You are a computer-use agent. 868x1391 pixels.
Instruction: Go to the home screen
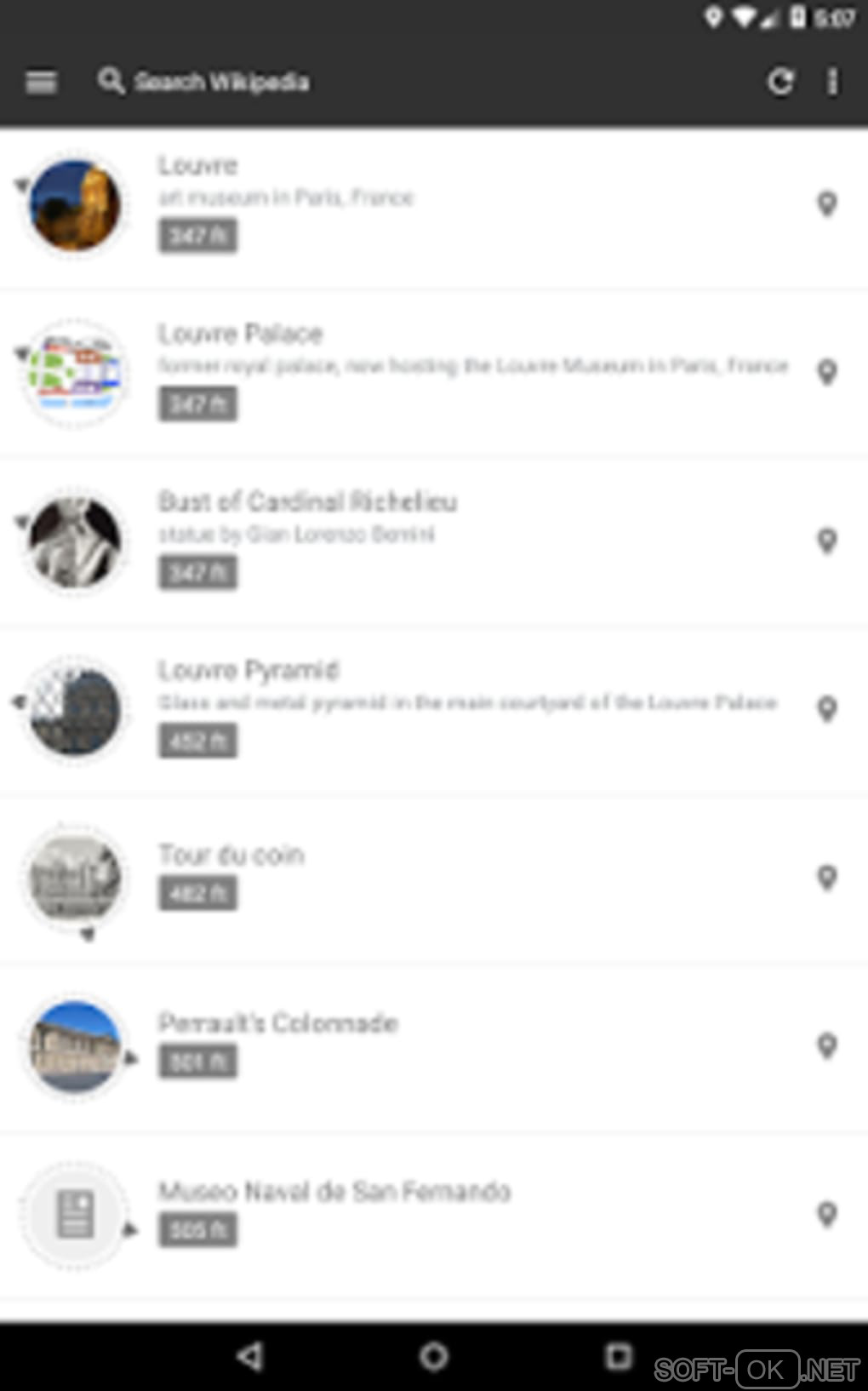click(433, 1356)
